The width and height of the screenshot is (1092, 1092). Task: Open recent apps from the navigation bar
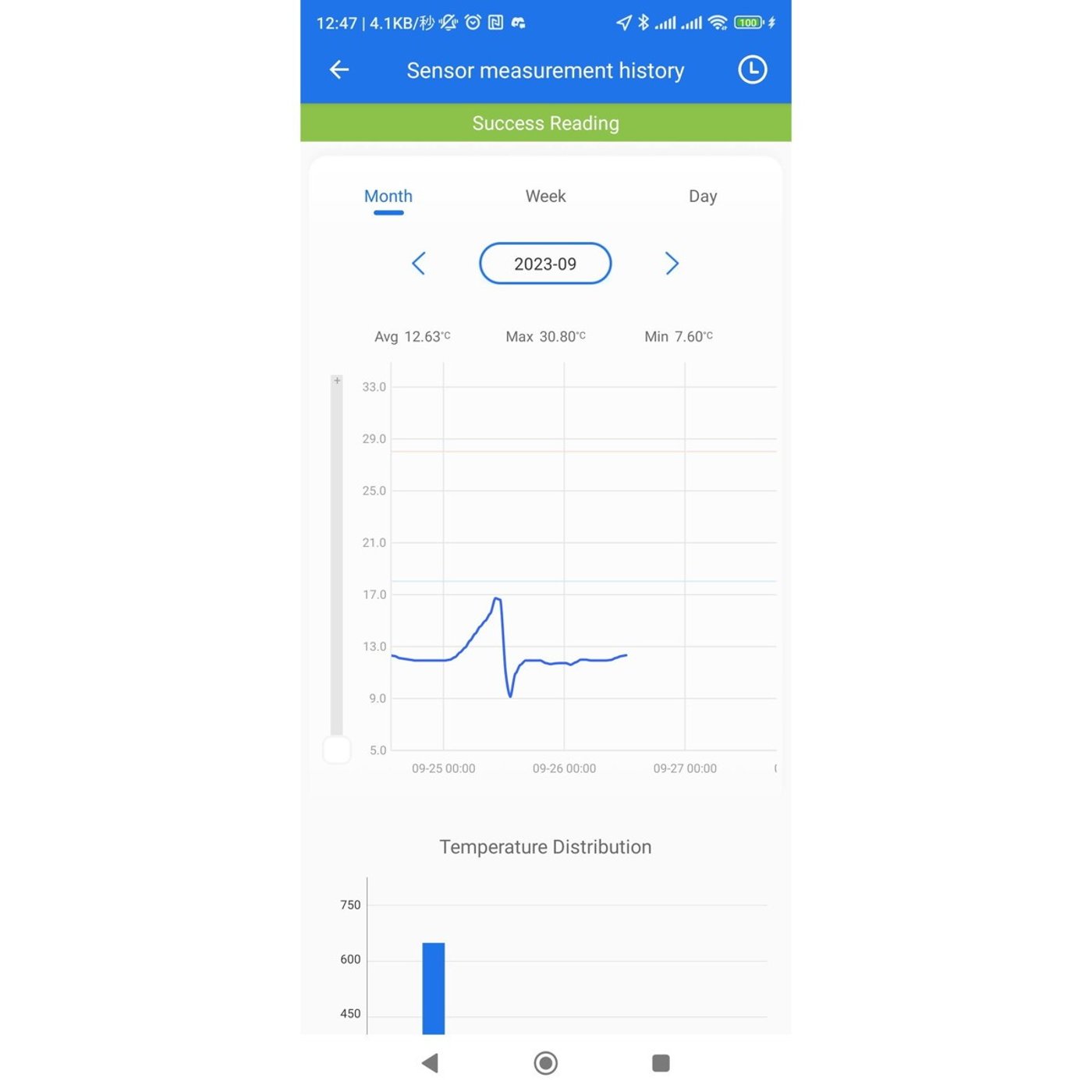(x=661, y=1062)
